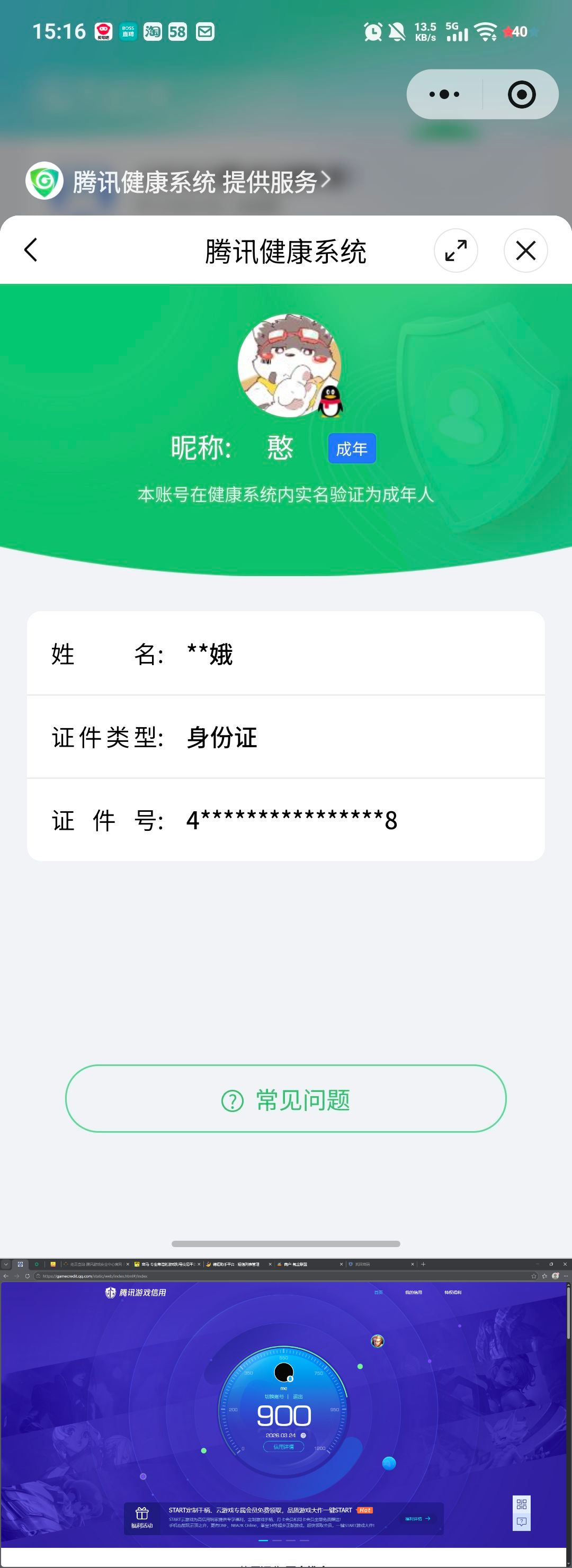
Task: Expand the chevron after 腾讯健康系统 提供服务
Action: (x=327, y=180)
